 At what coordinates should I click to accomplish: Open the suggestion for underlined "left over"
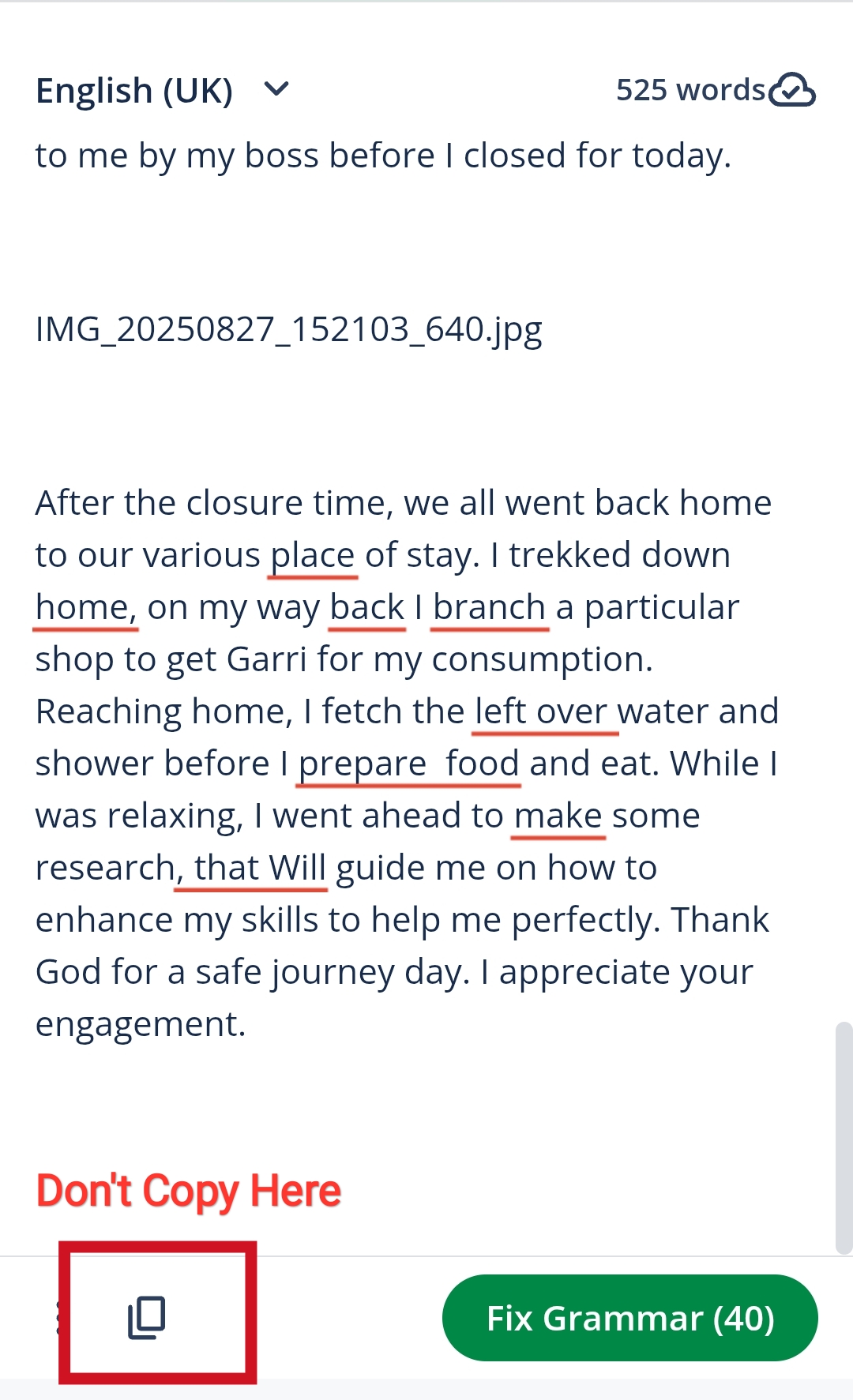point(546,711)
